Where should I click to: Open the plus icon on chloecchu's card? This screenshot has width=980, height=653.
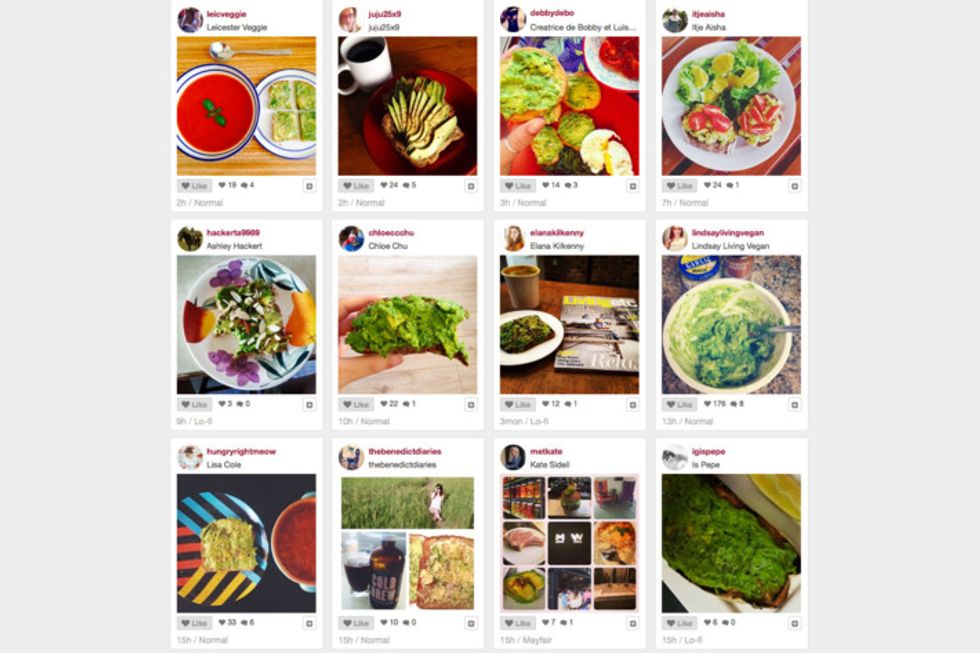coord(471,405)
